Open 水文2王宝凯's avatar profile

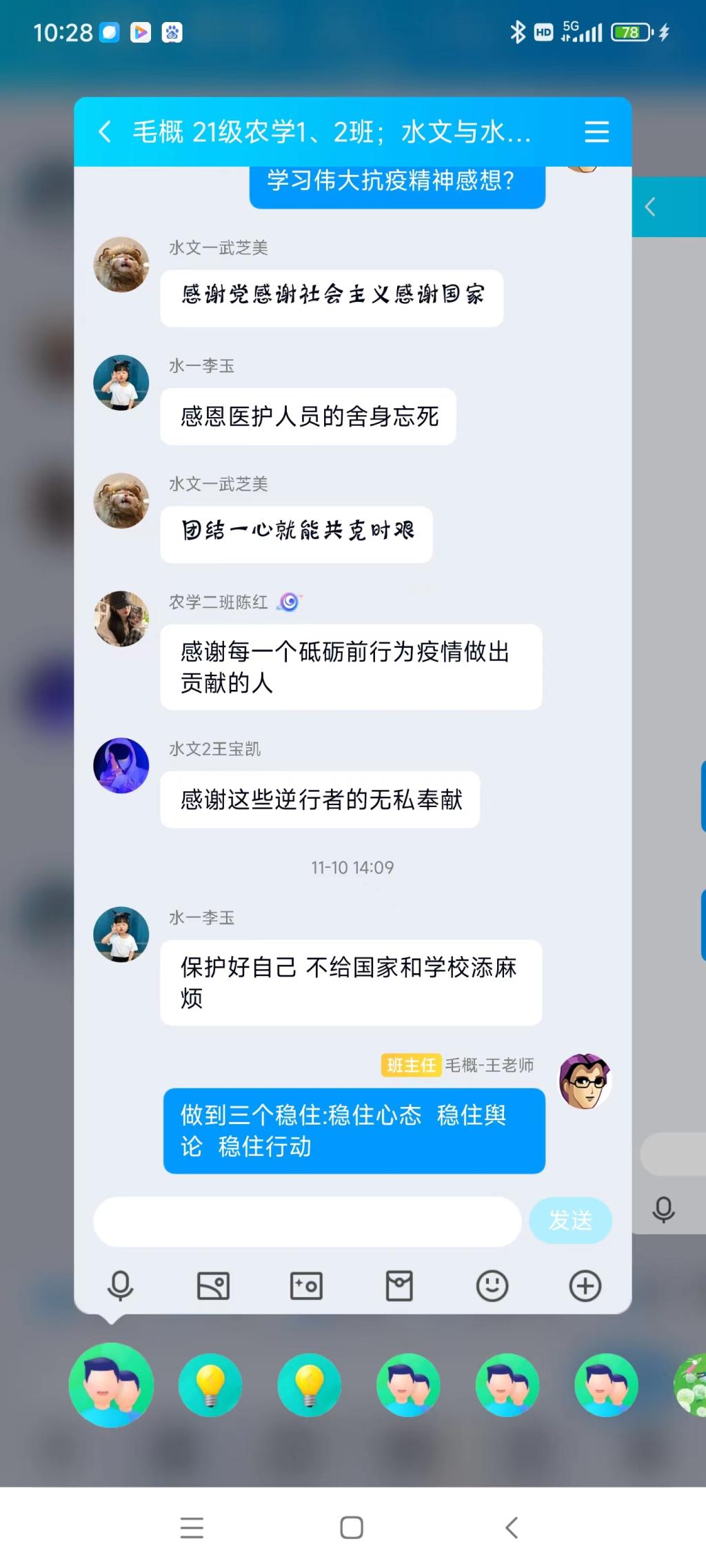(121, 766)
